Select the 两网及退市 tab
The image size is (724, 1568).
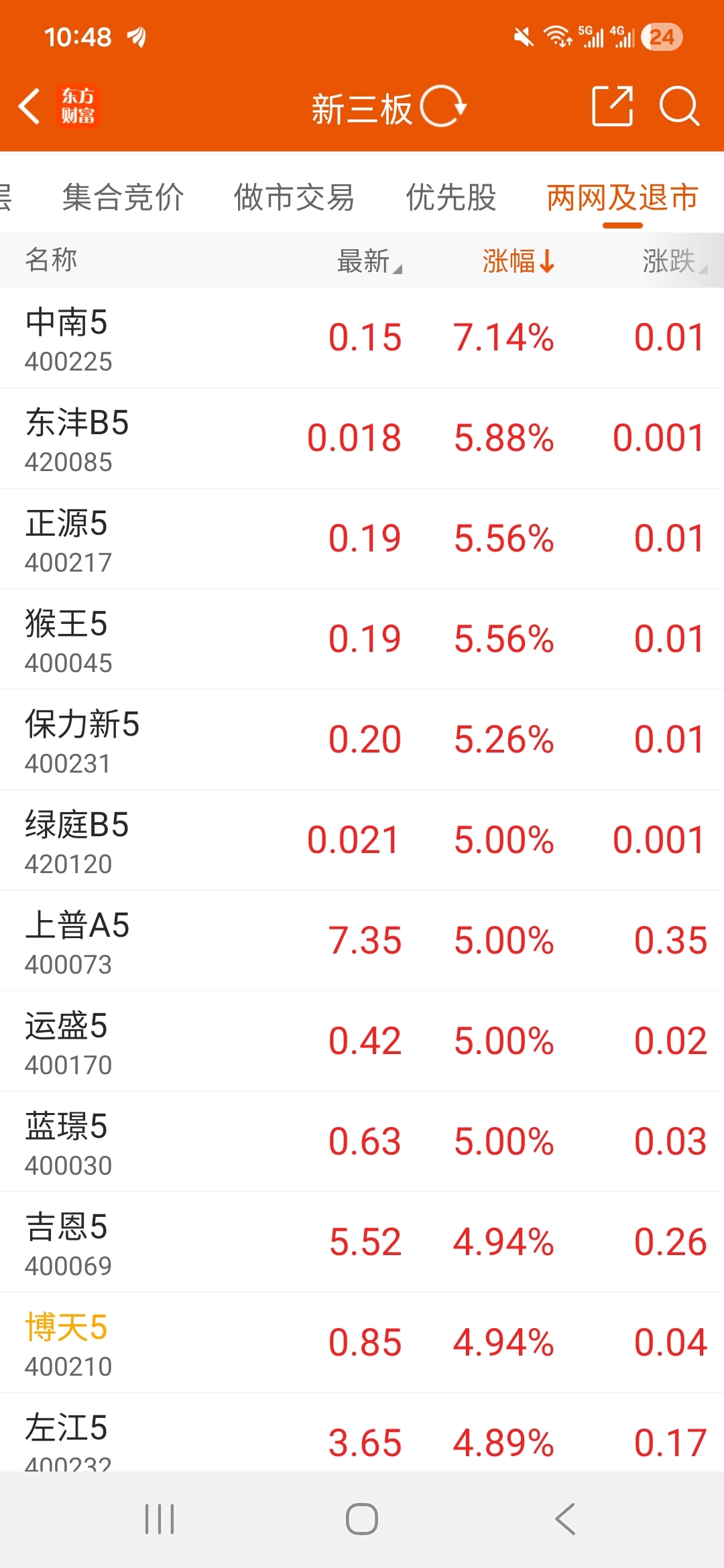(x=622, y=198)
